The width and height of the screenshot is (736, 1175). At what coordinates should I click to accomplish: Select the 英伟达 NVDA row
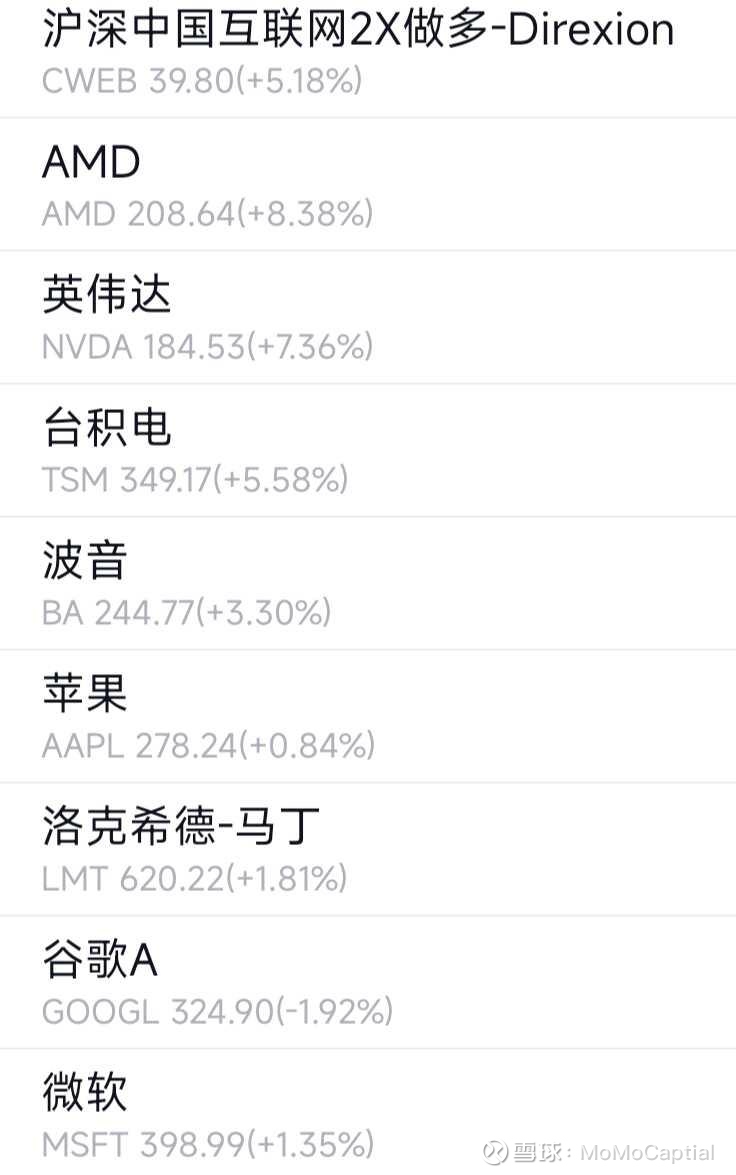tap(368, 317)
